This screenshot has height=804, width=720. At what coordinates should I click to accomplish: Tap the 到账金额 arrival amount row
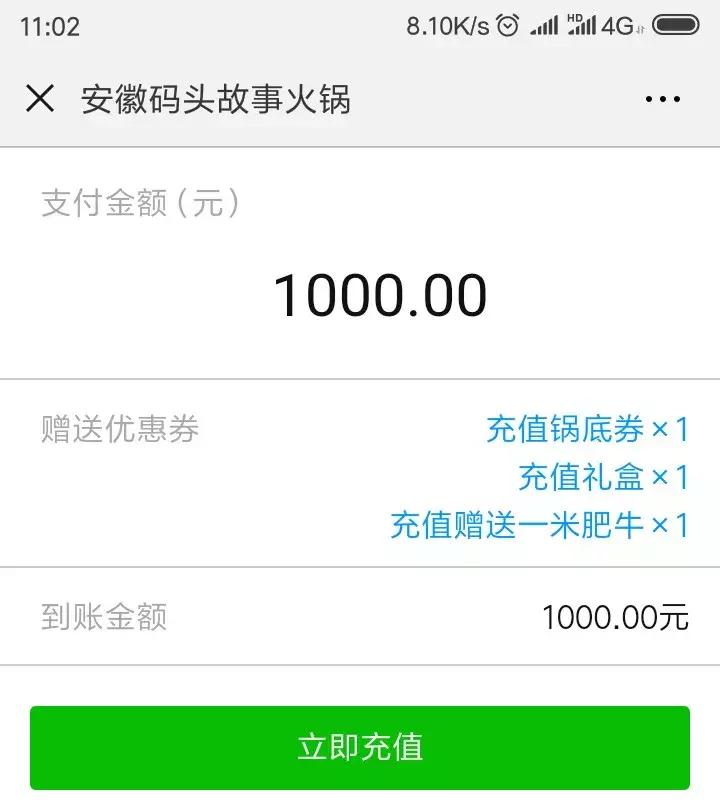click(105, 617)
